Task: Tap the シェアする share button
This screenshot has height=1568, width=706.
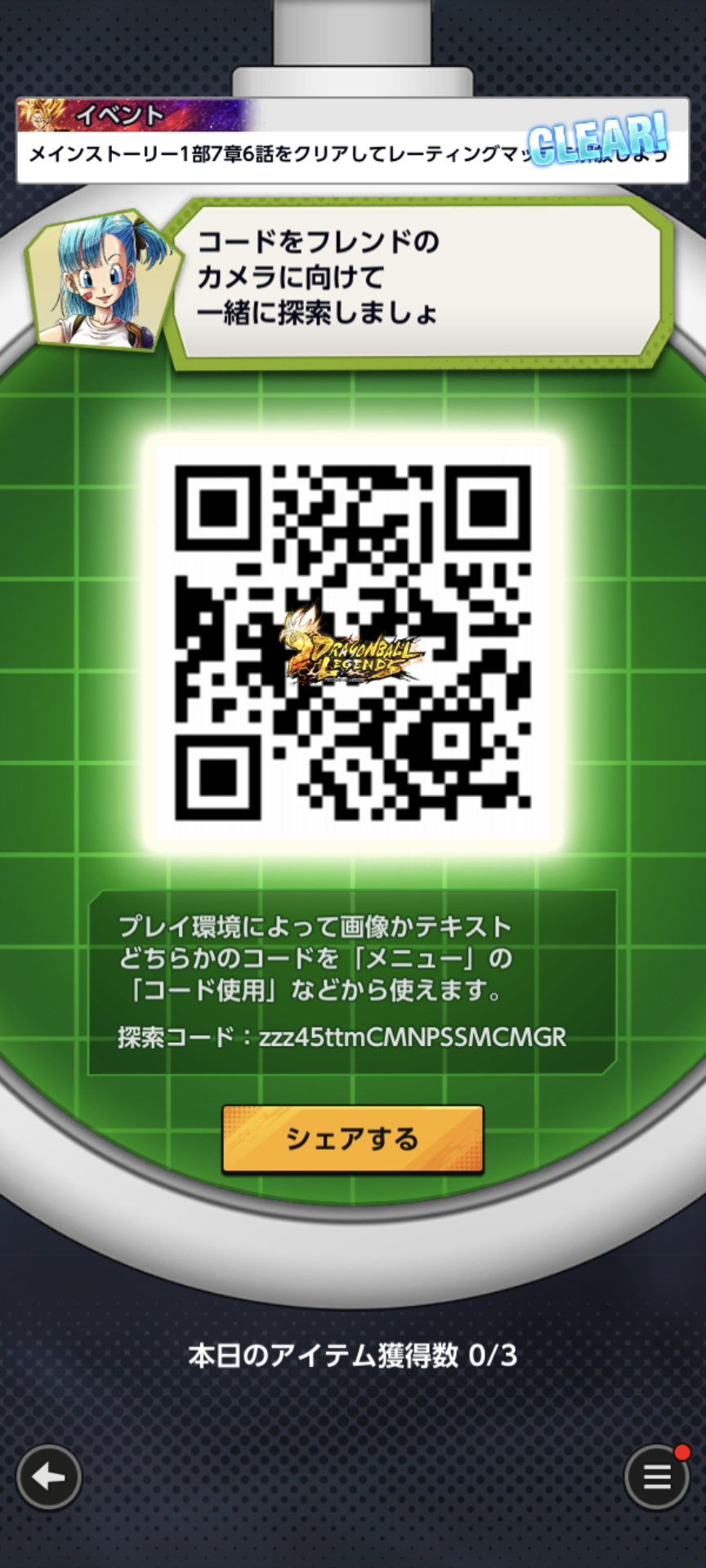Action: click(352, 1139)
